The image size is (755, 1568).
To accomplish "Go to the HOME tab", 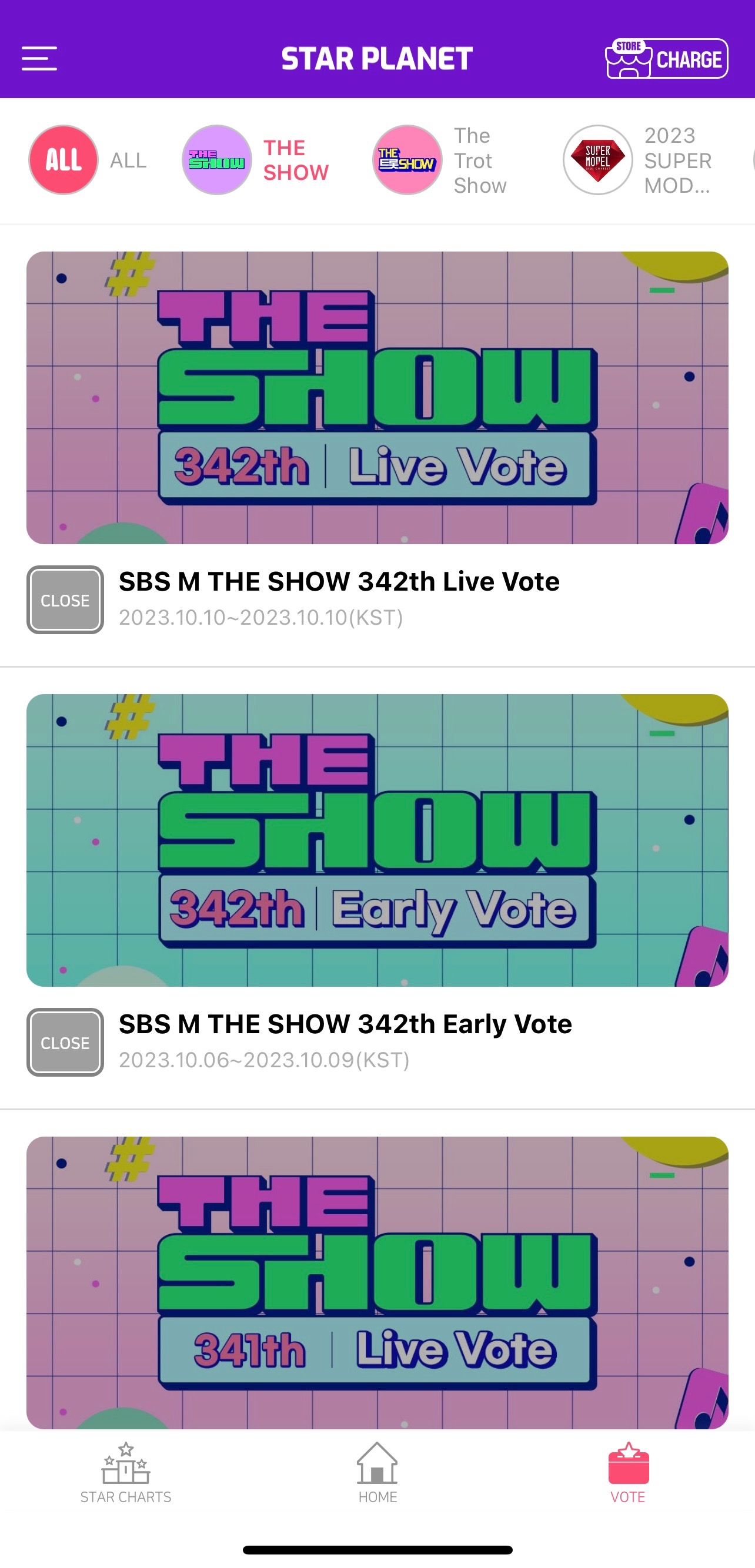I will tap(377, 1473).
